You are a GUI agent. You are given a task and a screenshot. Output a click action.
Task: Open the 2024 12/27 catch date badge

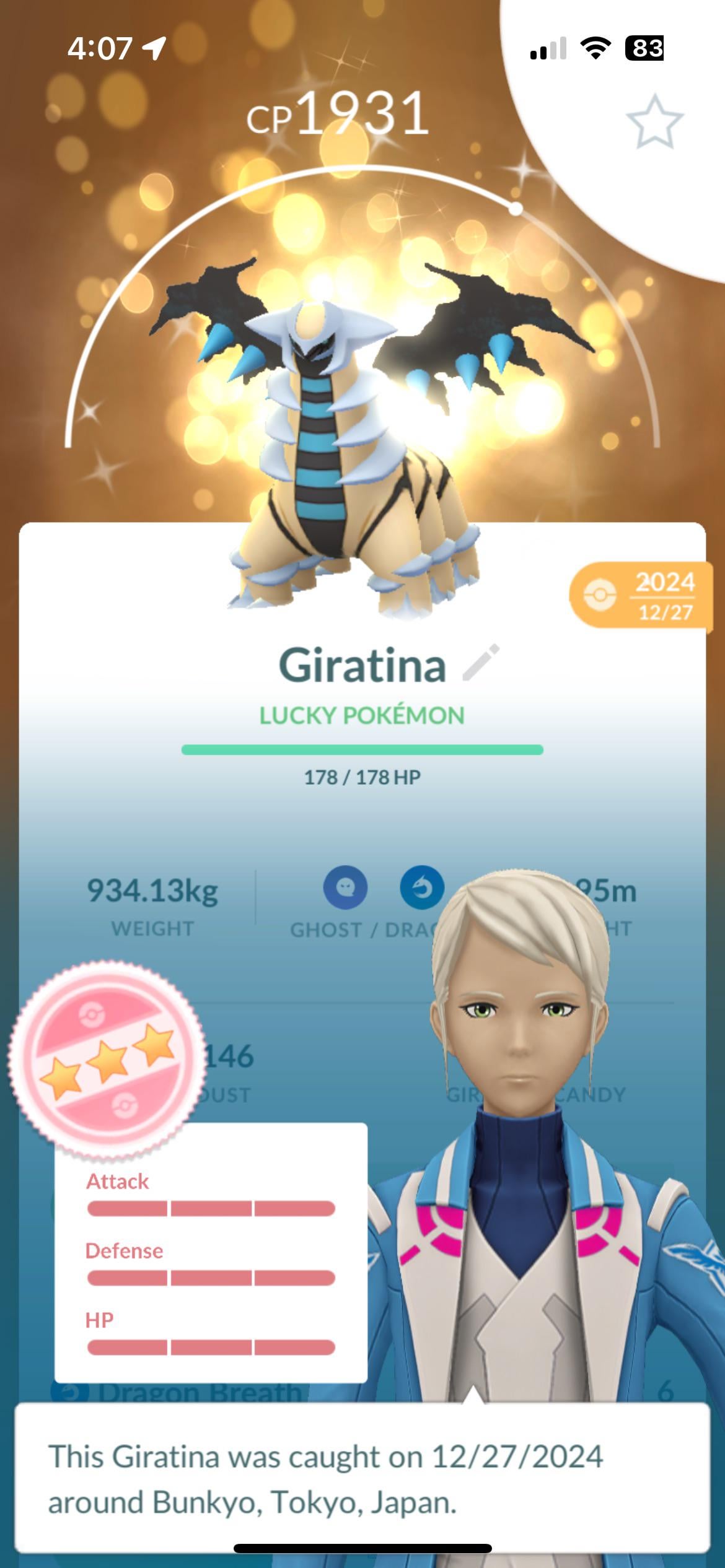click(x=641, y=596)
